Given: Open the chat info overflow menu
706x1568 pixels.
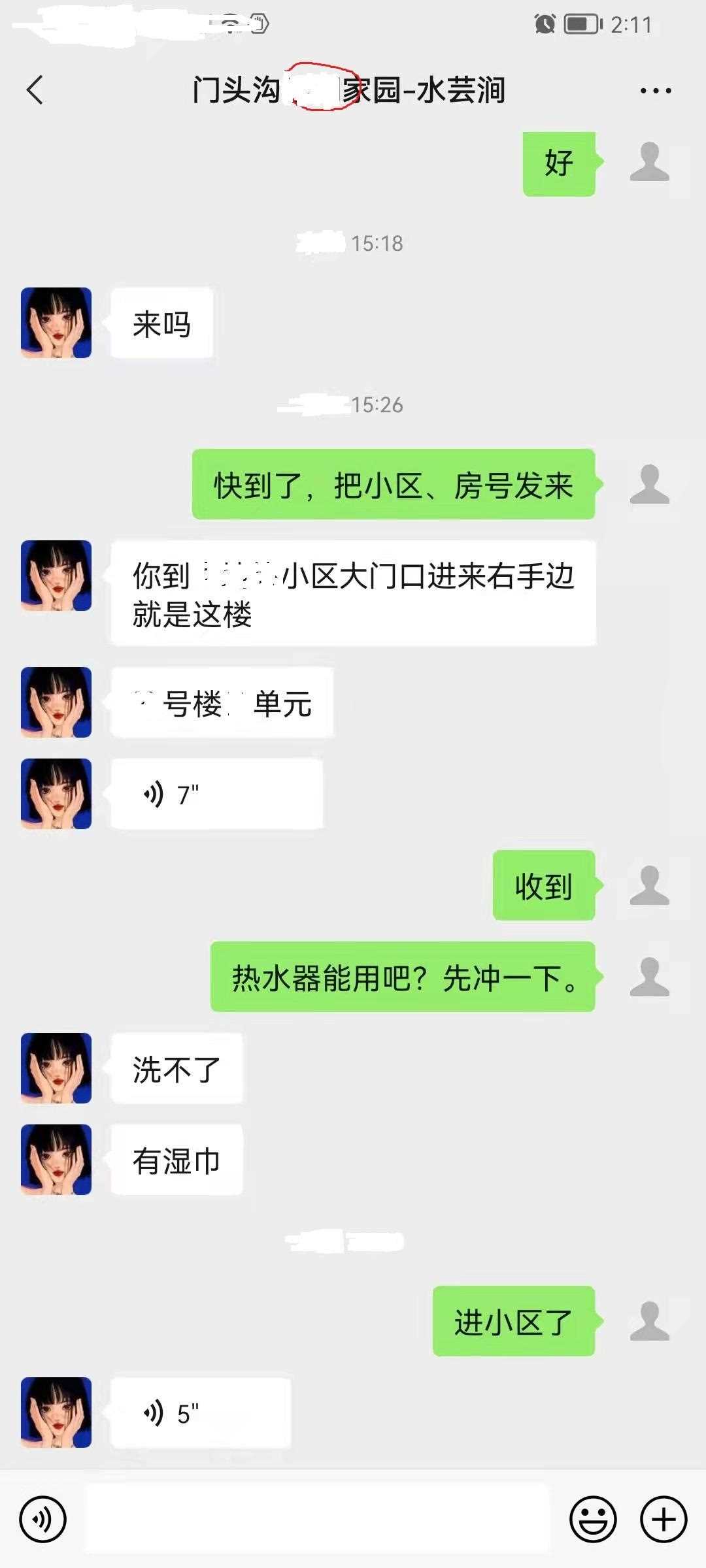Looking at the screenshot, I should 656,91.
